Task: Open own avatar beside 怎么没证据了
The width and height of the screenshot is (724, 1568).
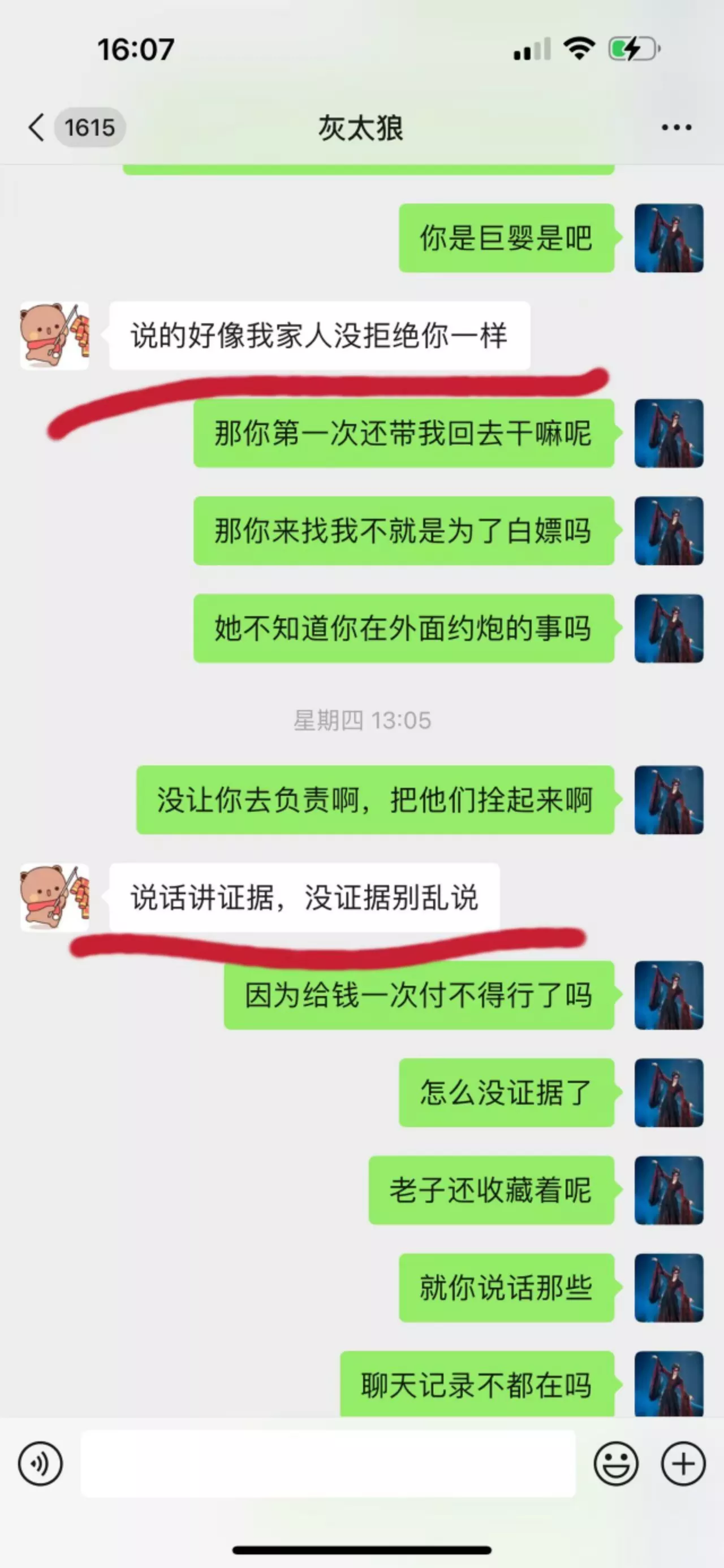Action: tap(669, 1093)
